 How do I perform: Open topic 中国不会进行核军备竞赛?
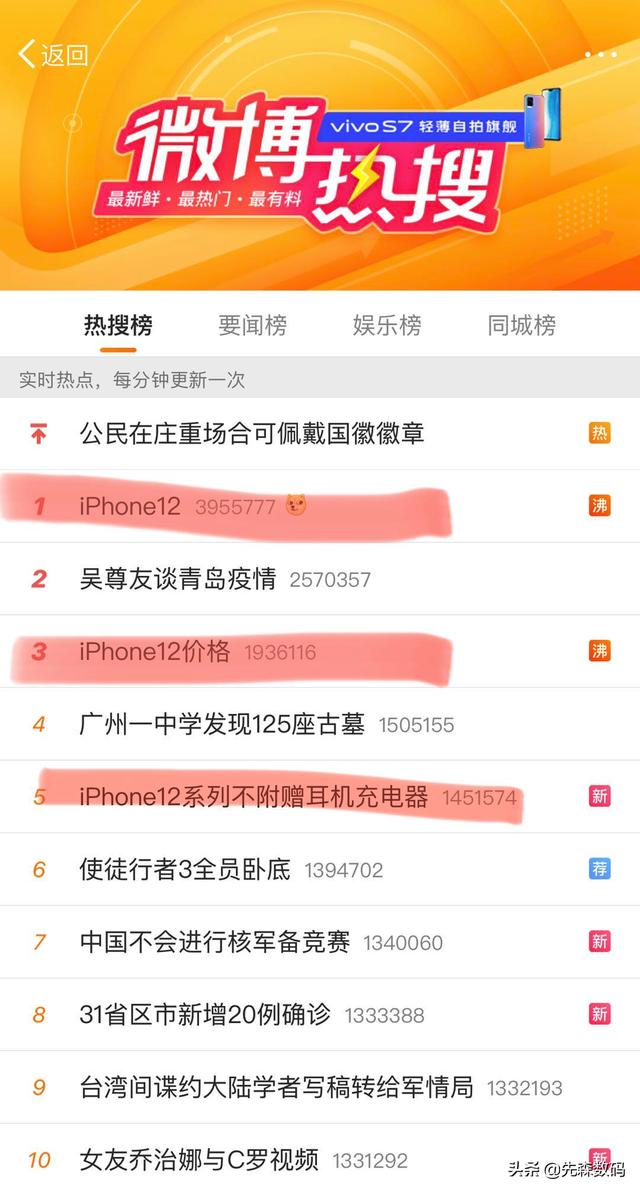[215, 942]
